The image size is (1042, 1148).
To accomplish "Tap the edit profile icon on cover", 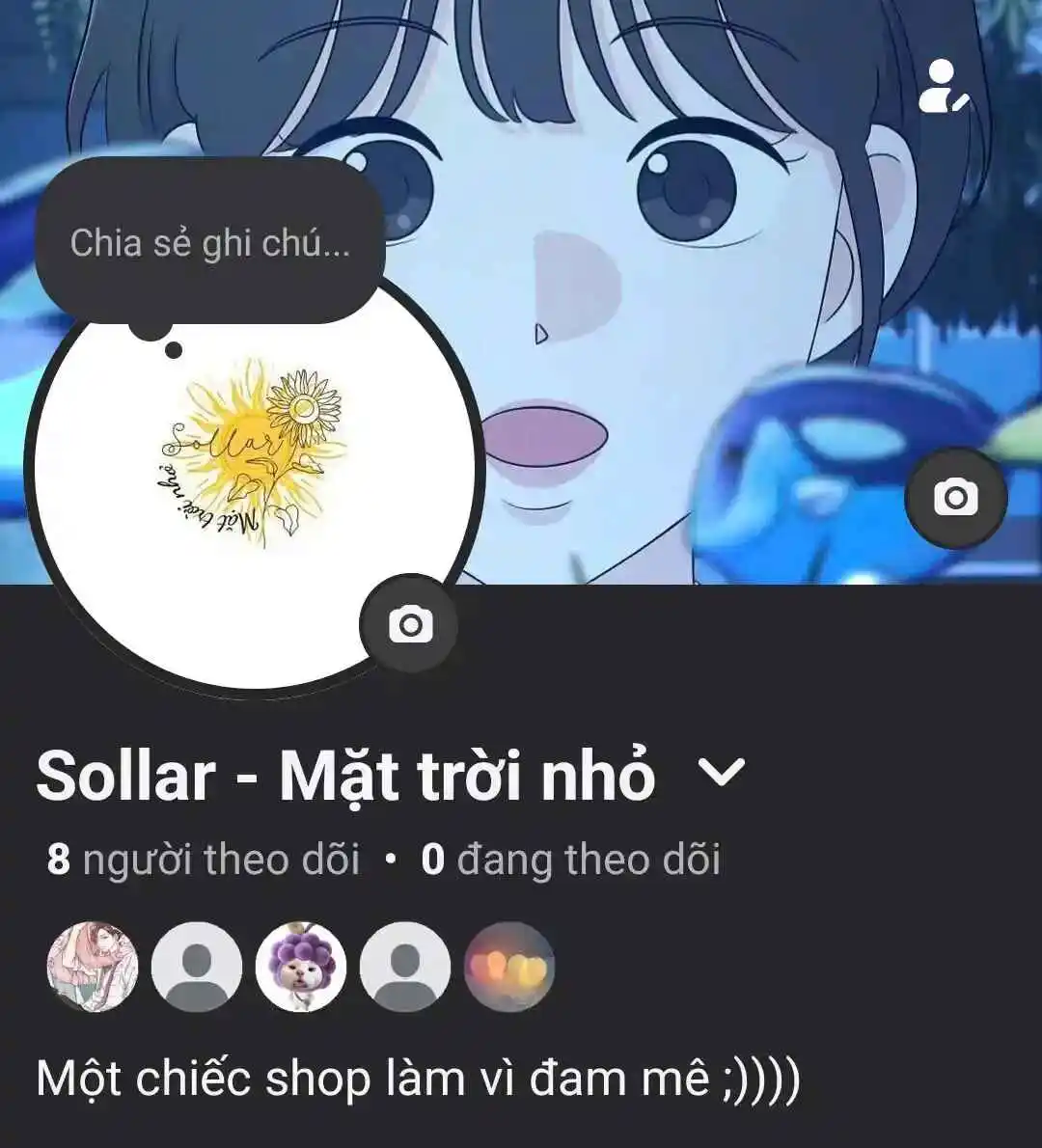I will (943, 87).
